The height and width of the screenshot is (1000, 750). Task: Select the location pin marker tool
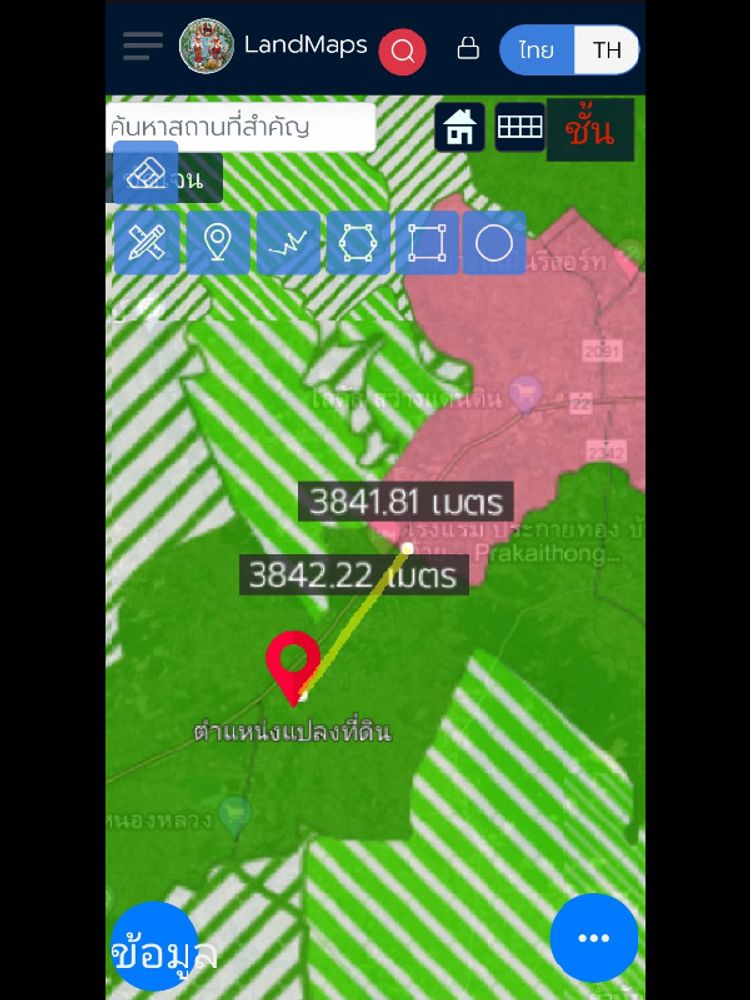pyautogui.click(x=217, y=243)
